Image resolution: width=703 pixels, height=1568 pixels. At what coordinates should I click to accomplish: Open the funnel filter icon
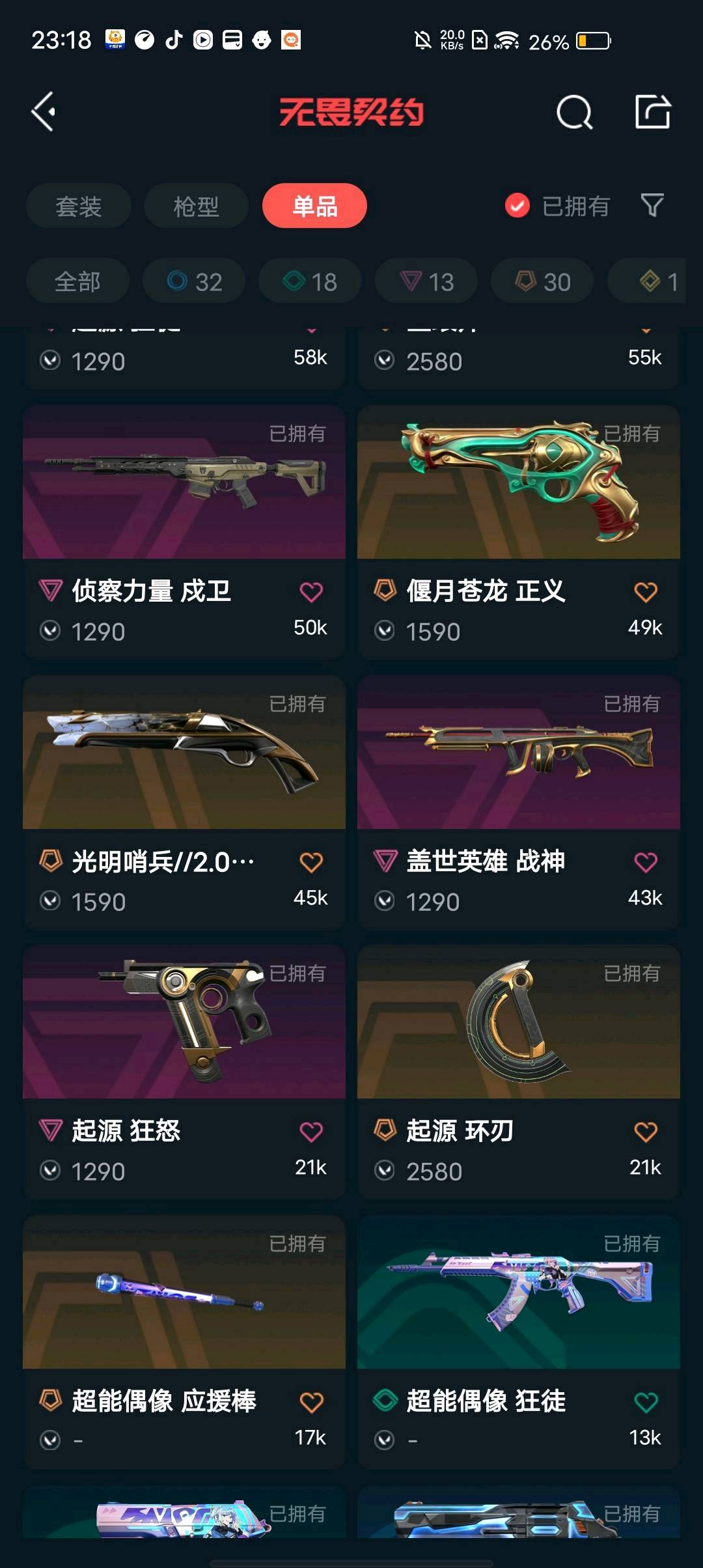click(652, 206)
